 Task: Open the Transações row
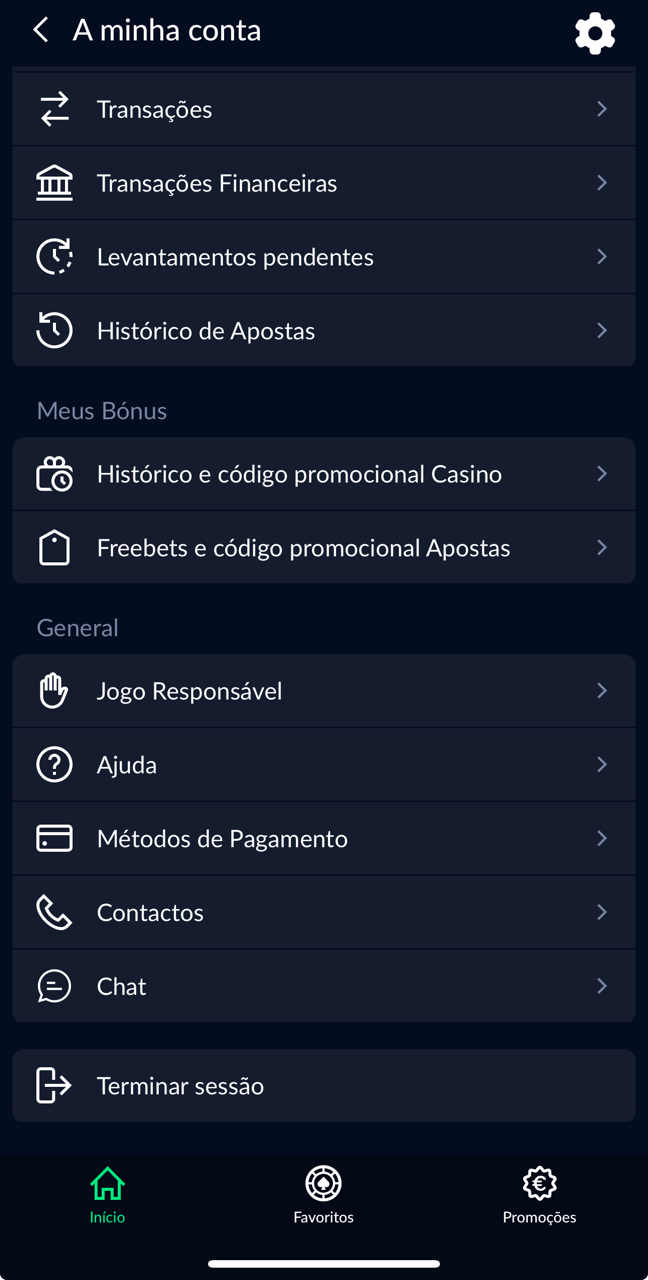(324, 109)
